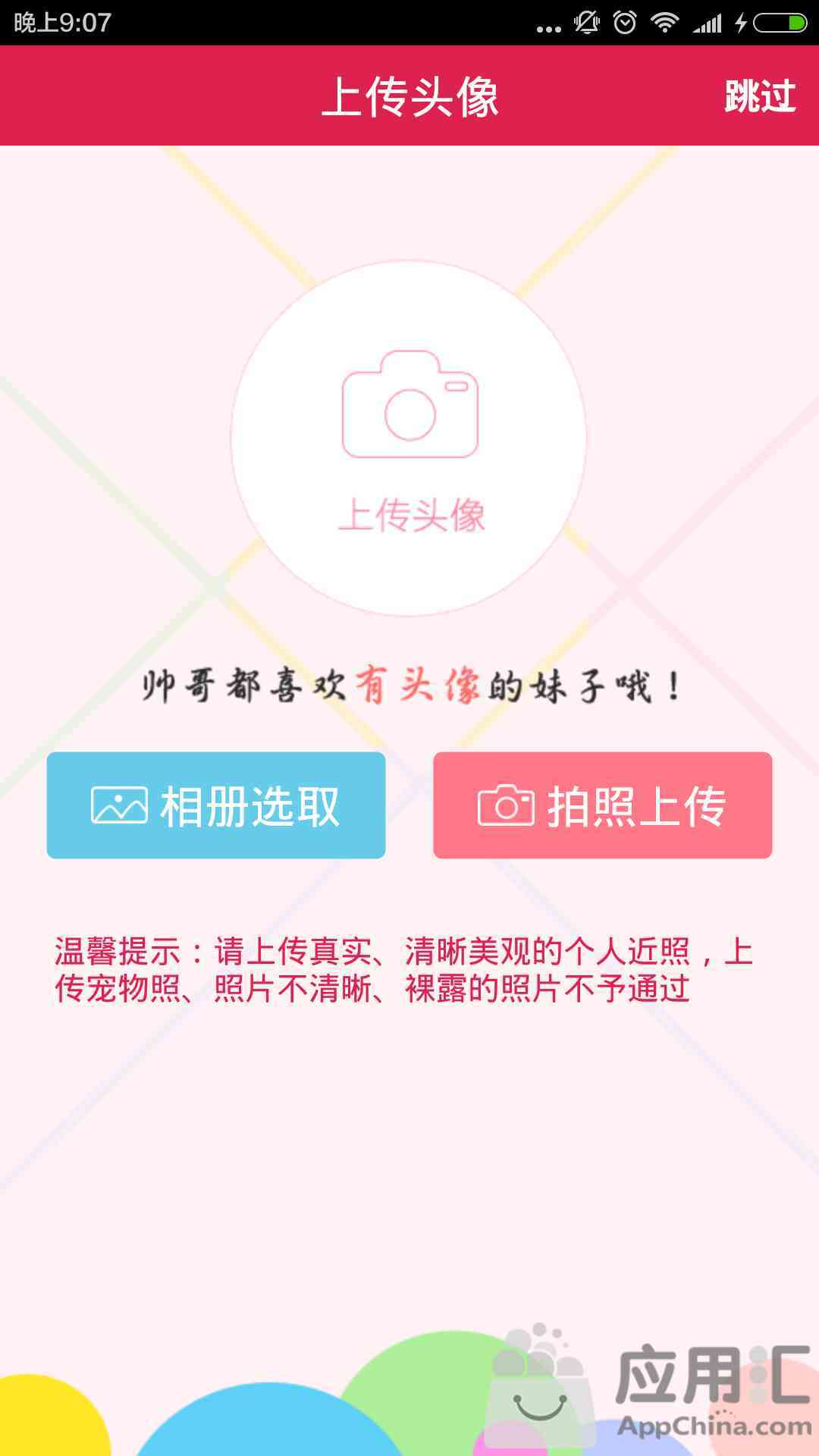Choose a photo via 相册选取
Viewport: 819px width, 1456px height.
216,805
